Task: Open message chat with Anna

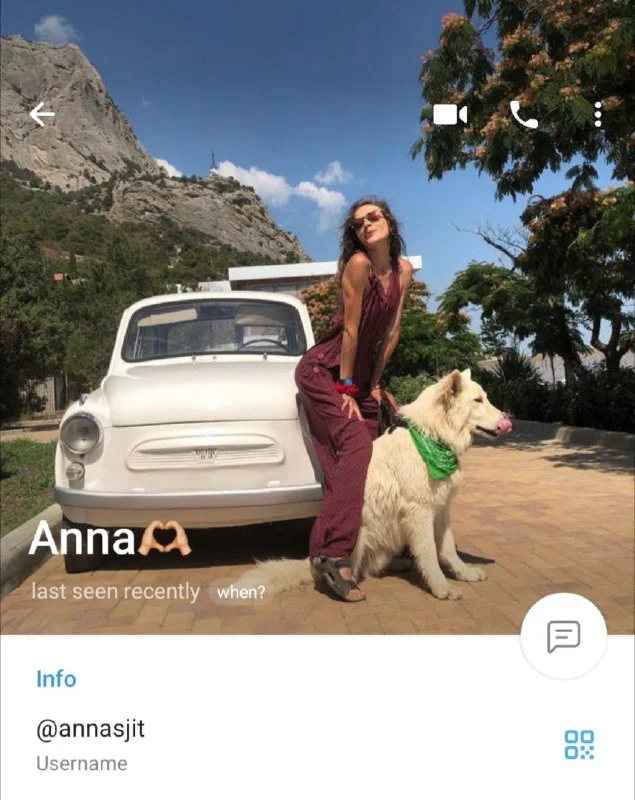Action: (x=564, y=636)
